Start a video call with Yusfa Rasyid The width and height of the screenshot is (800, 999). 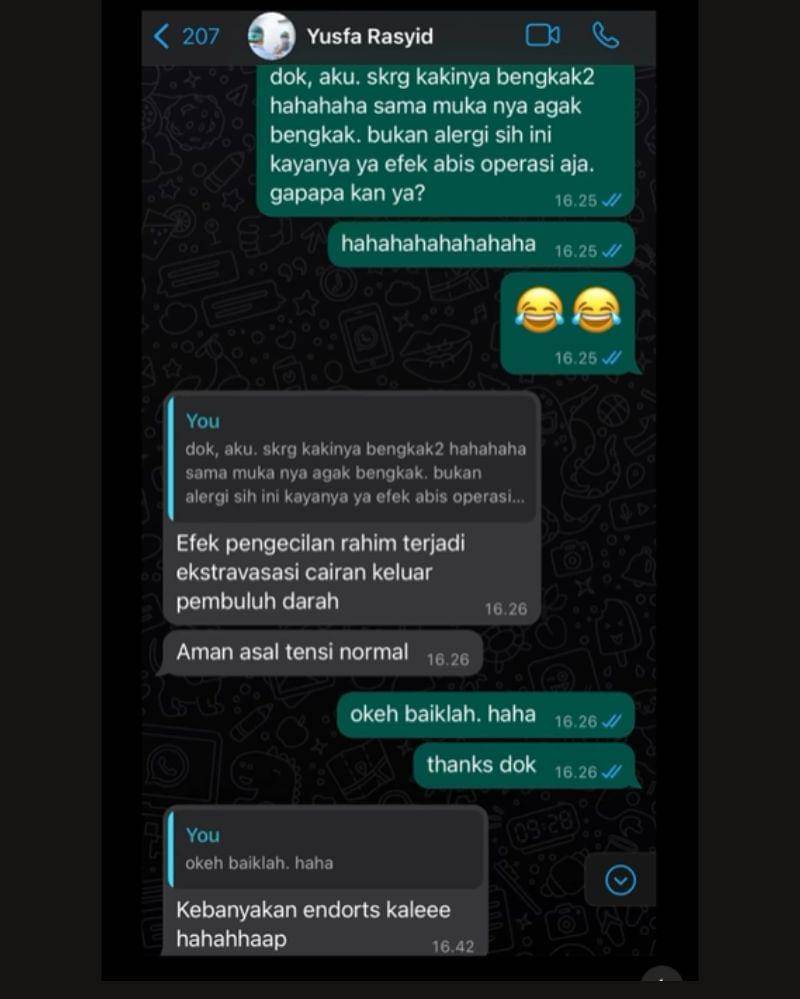(x=542, y=36)
